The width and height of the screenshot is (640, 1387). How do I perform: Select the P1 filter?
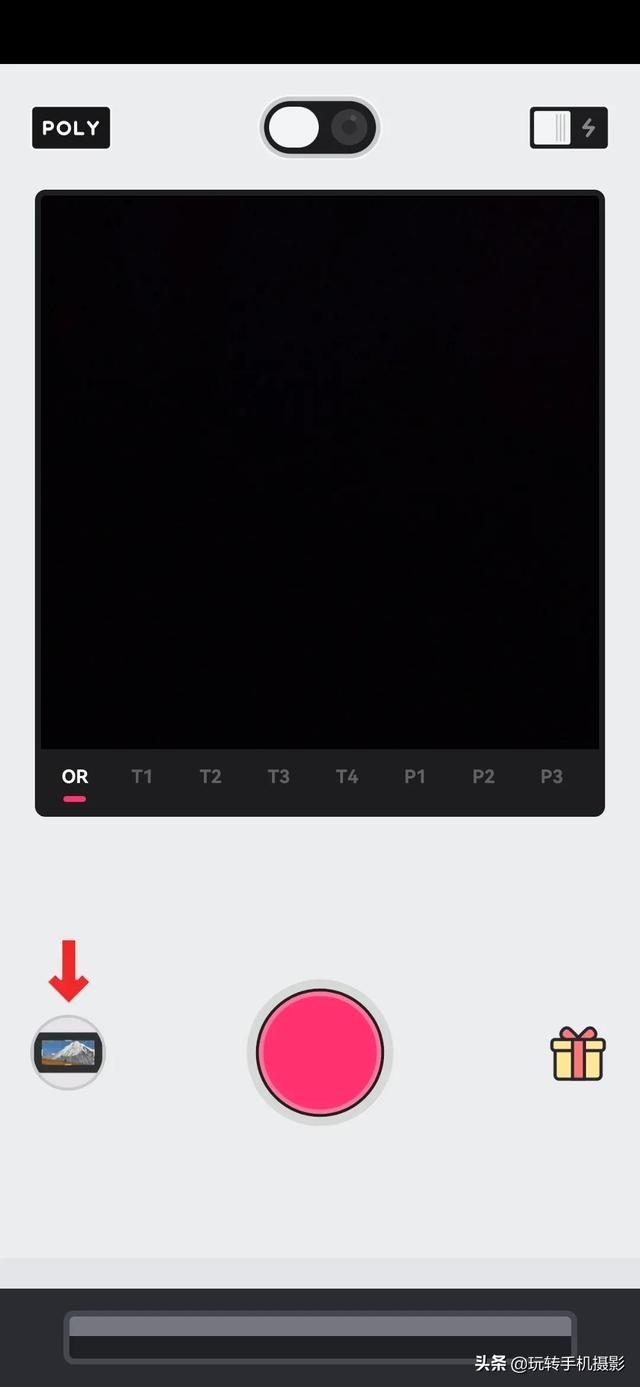tap(415, 776)
